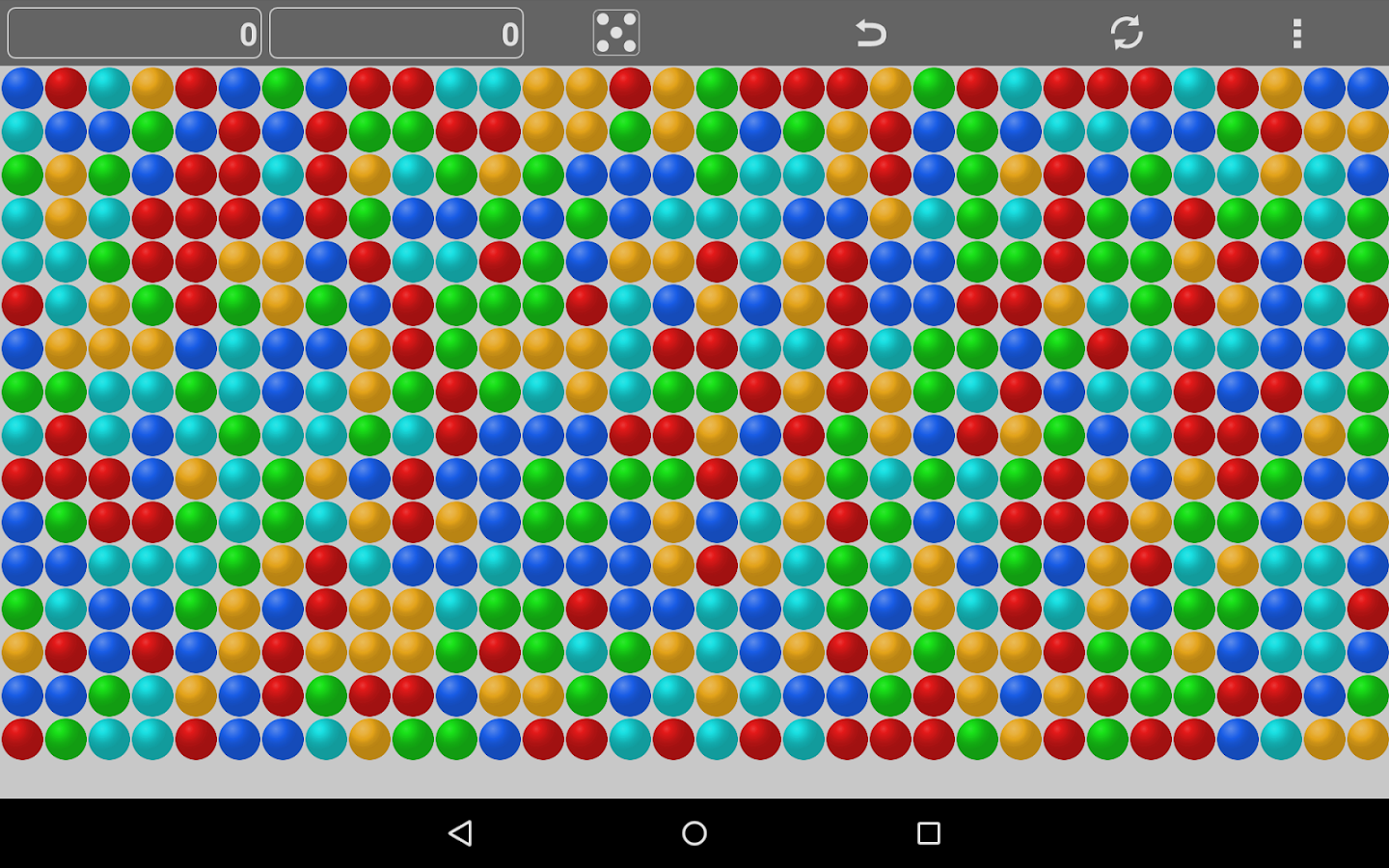Viewport: 1389px width, 868px height.
Task: Go back using system back button
Action: point(461,833)
